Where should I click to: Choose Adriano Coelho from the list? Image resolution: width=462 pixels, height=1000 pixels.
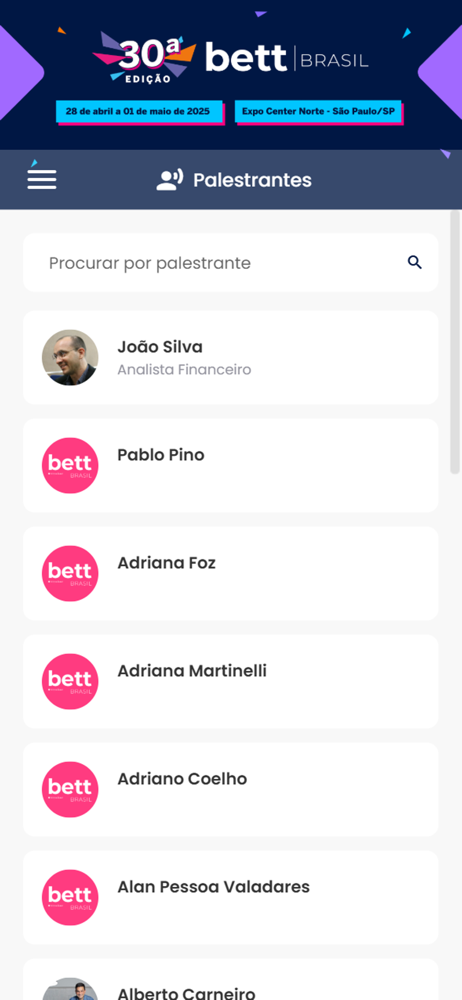tap(230, 790)
